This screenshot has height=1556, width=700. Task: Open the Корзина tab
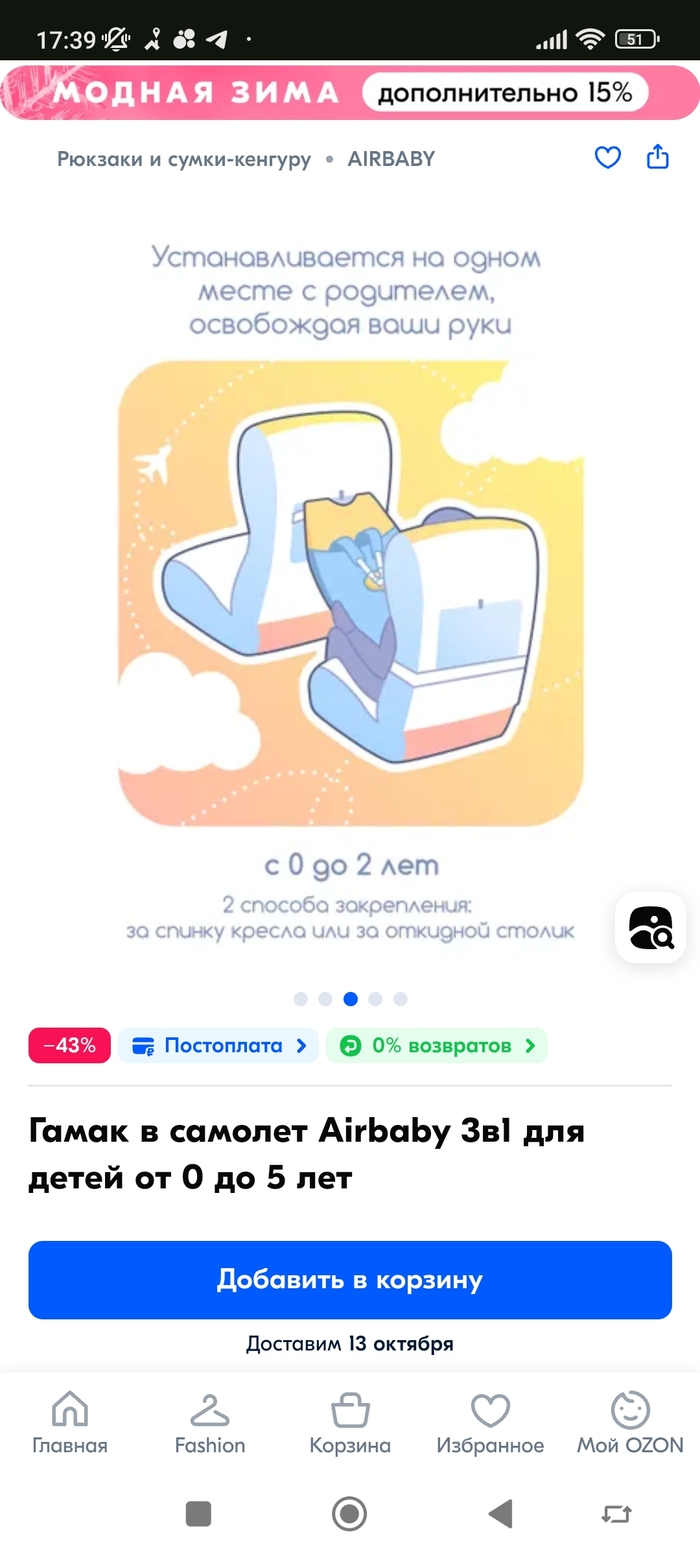click(x=350, y=1423)
